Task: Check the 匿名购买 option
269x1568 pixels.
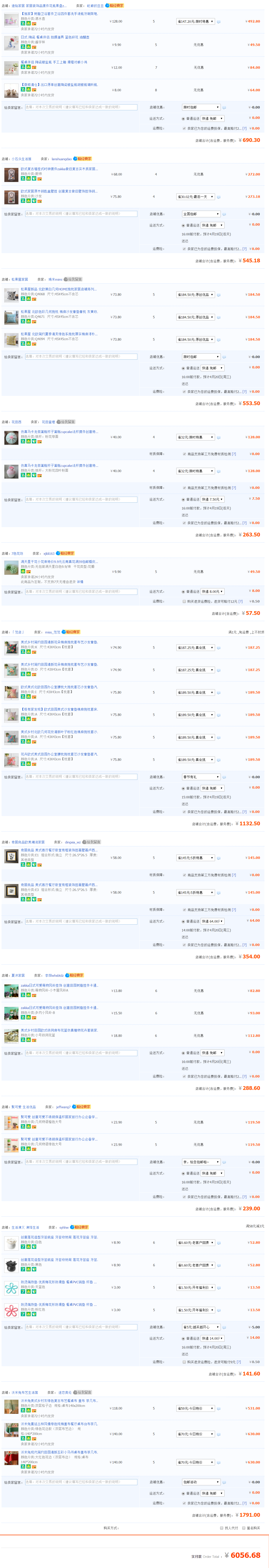Action: coord(243,1527)
